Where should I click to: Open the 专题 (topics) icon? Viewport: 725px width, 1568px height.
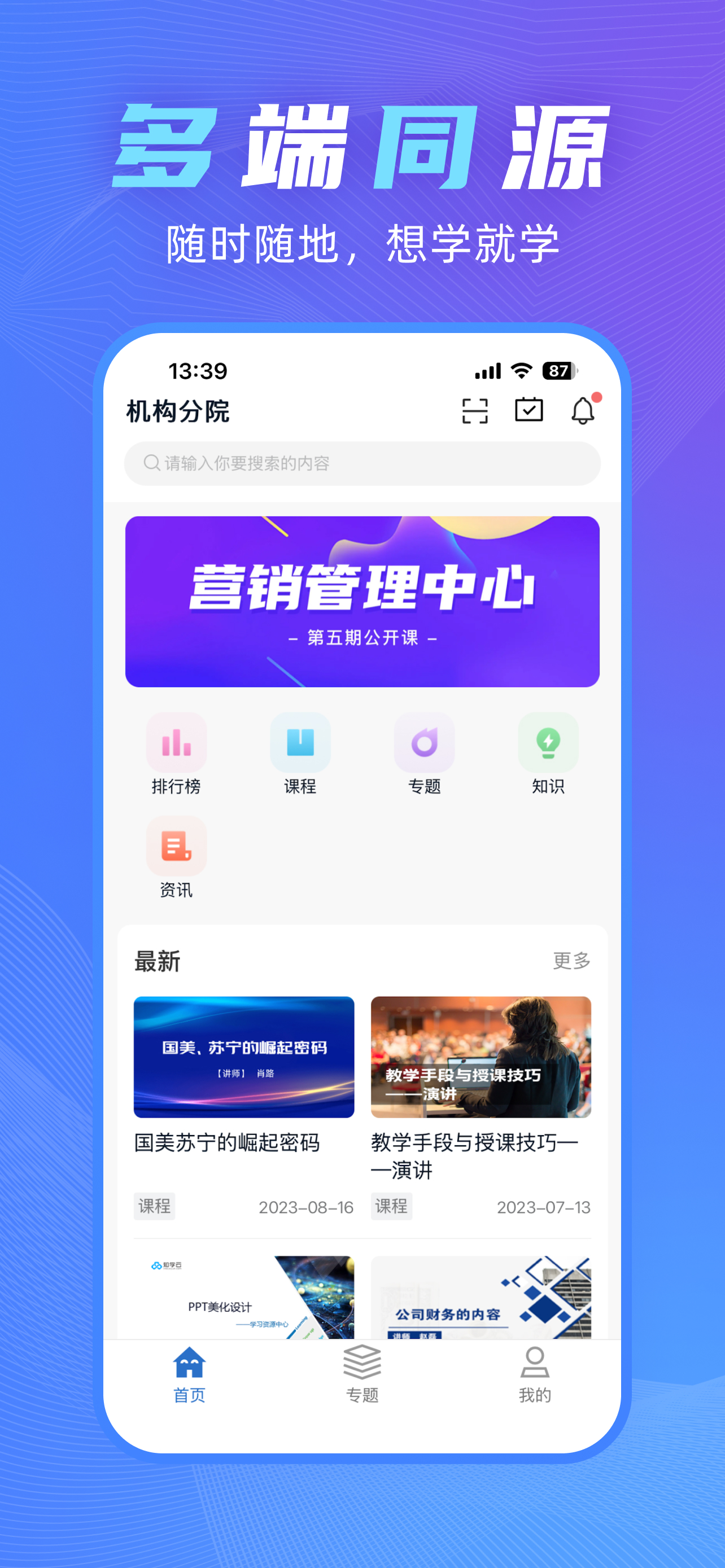[425, 744]
